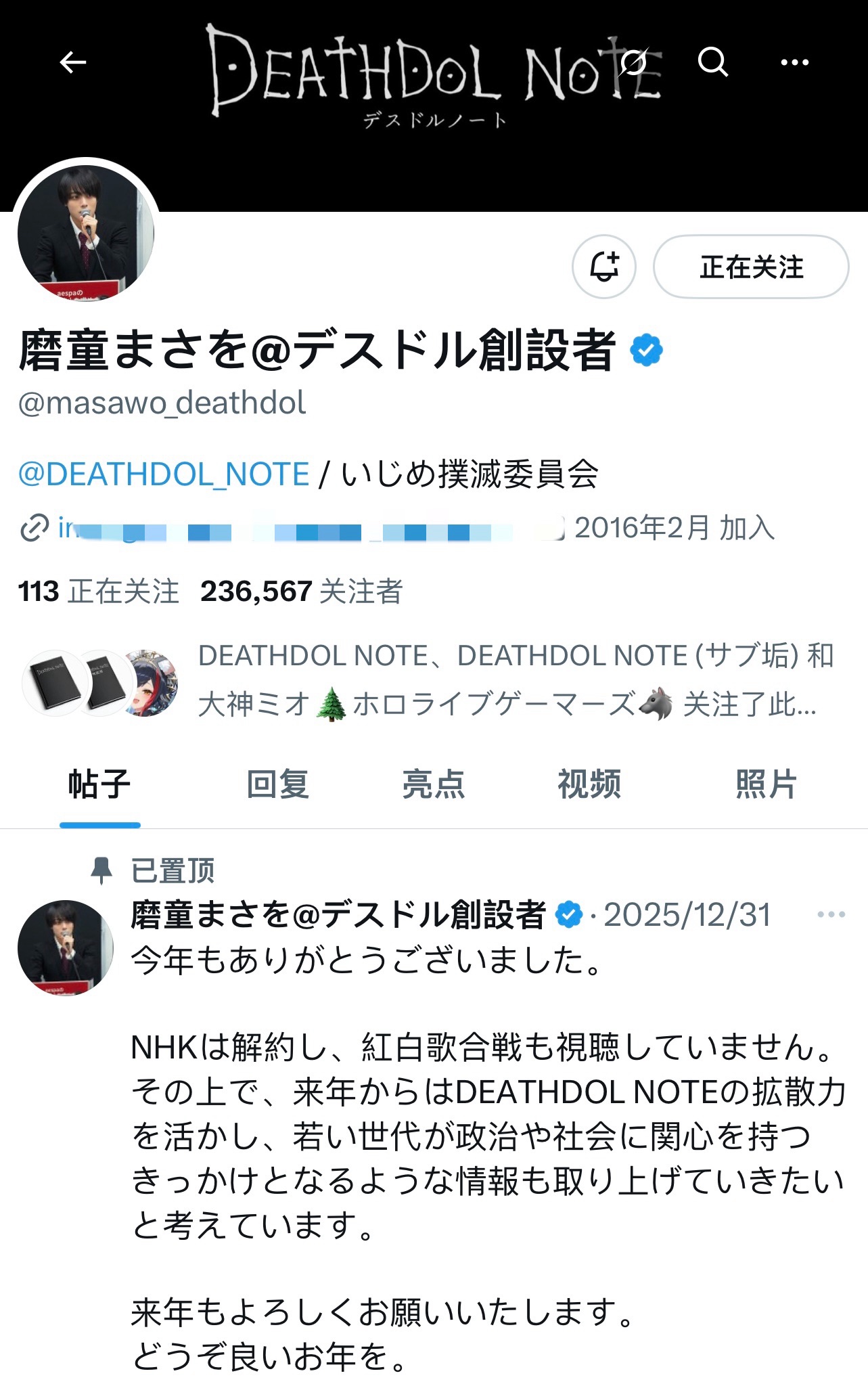Screen dimensions: 868x1384
Task: Open the blurred website link in bio
Action: 291,529
